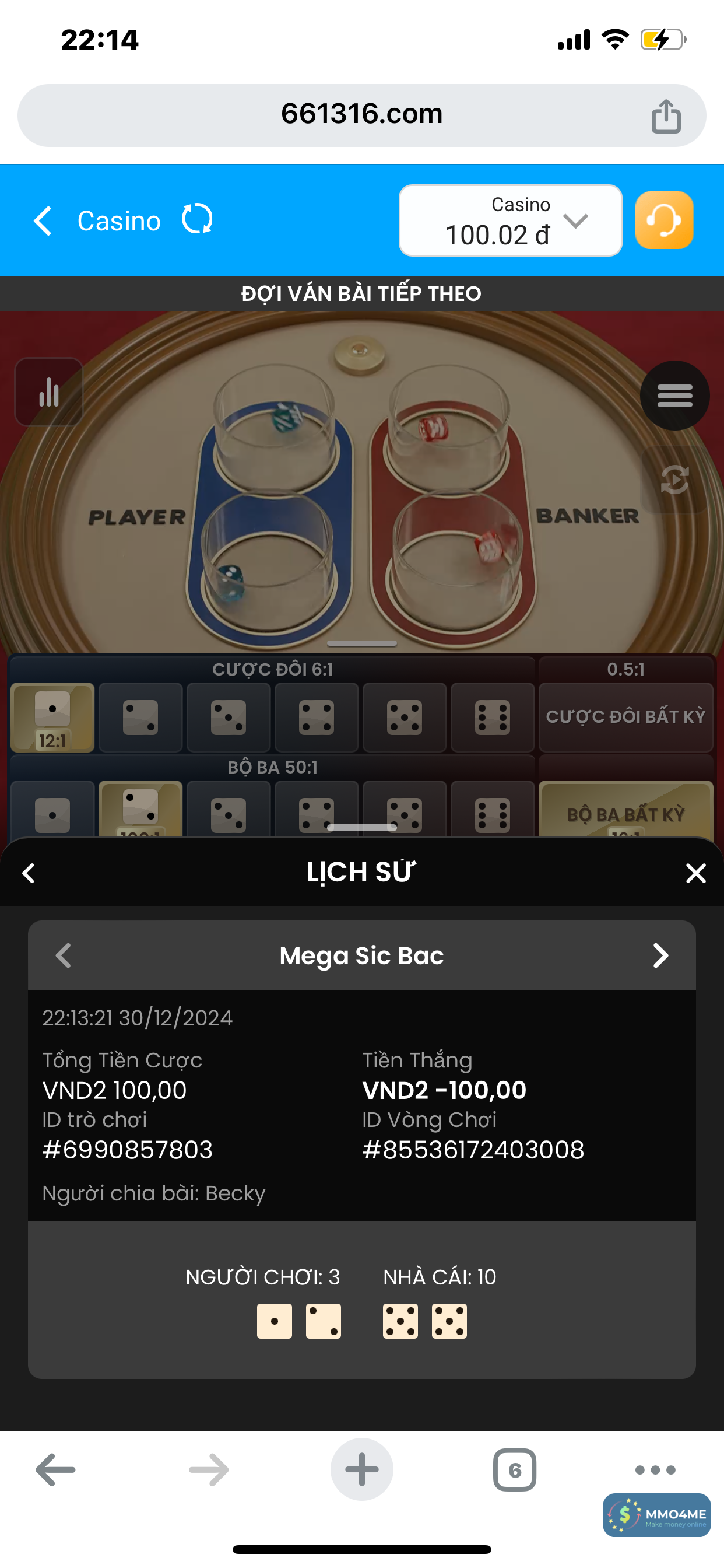Screen dimensions: 724x1568
Task: Open customer support headset button
Action: [664, 220]
